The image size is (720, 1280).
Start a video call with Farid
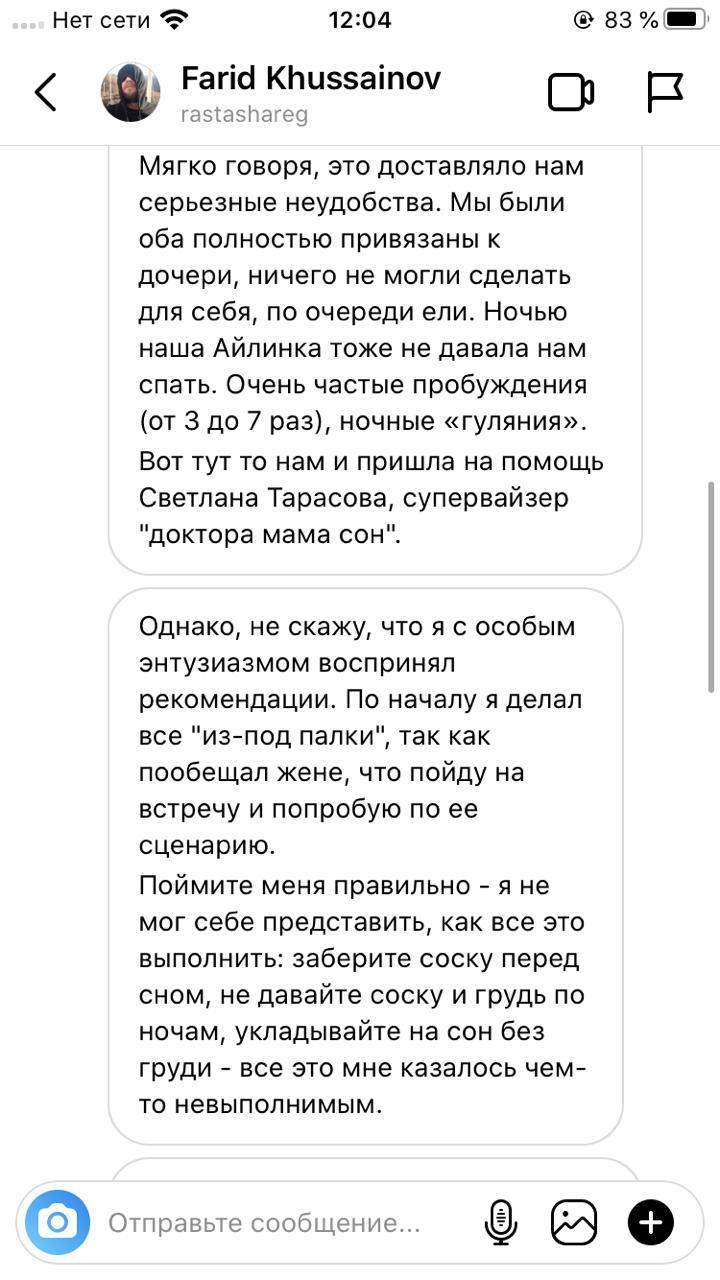571,92
